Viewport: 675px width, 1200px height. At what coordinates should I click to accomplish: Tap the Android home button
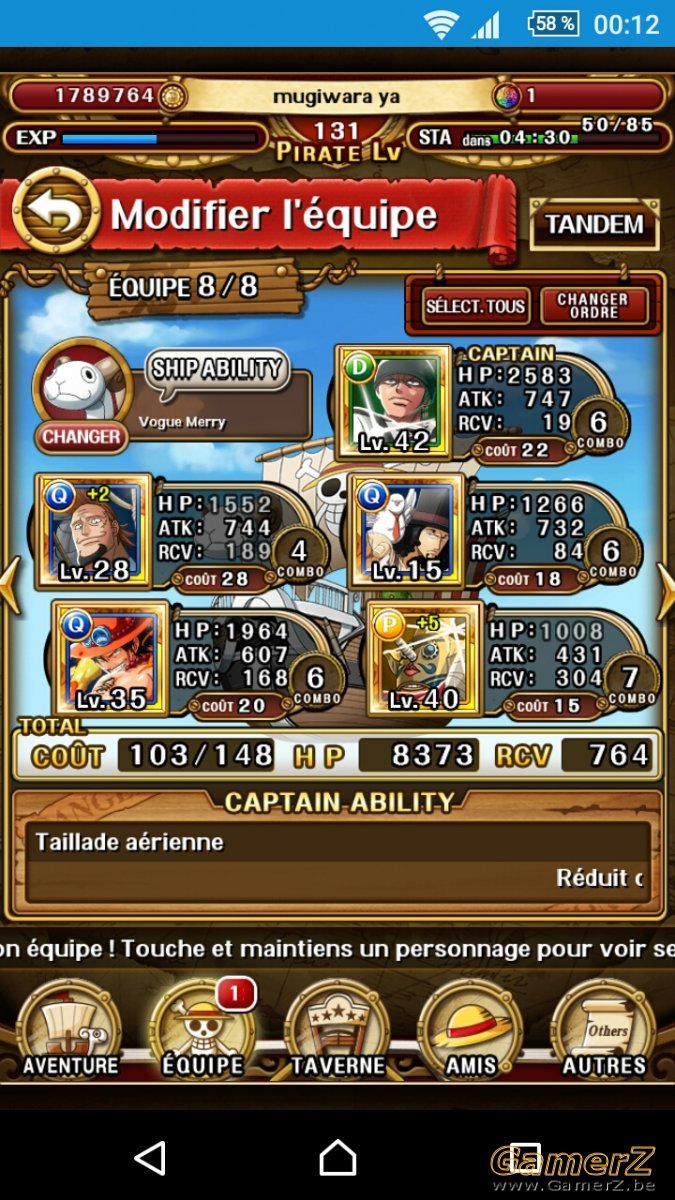coord(337,1158)
